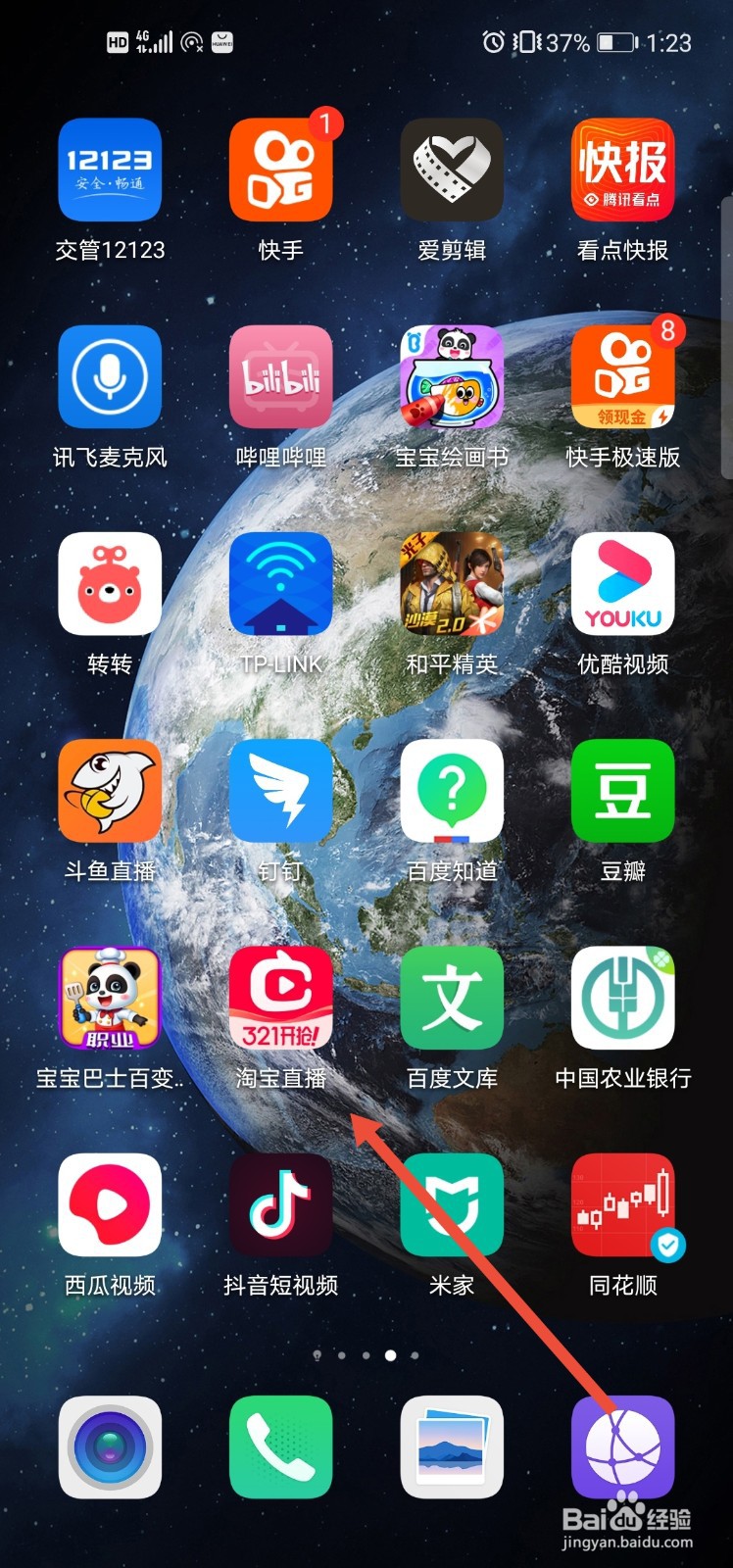Open the 宝宝绘画书 drawing app
This screenshot has width=733, height=1568.
pos(452,377)
